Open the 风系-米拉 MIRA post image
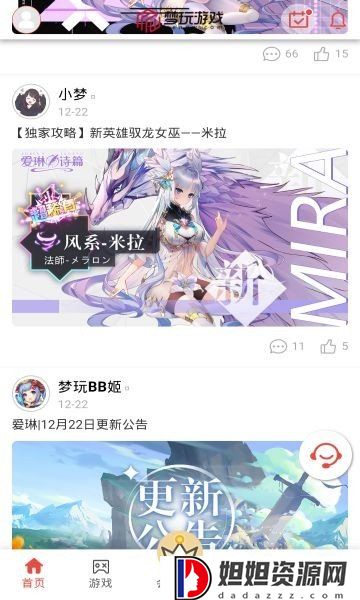360x600 pixels. point(180,237)
